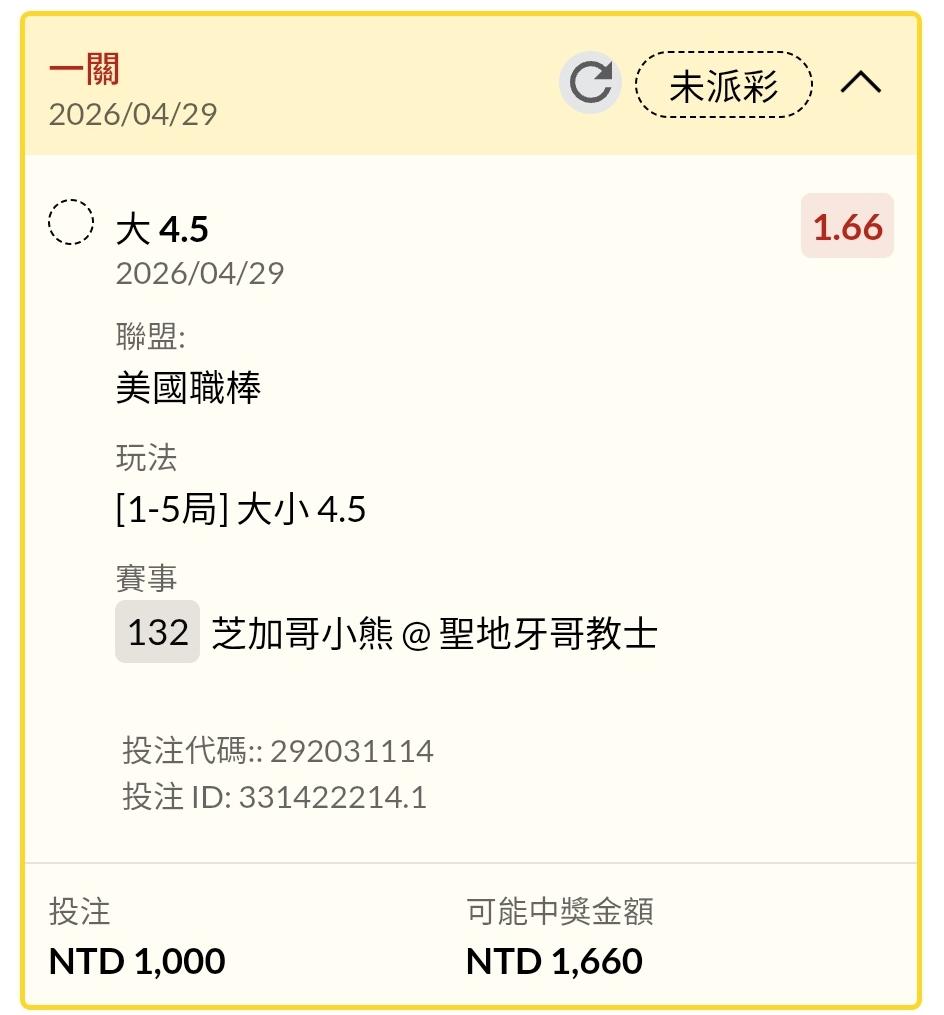Viewport: 944px width, 1015px height.
Task: Refresh the bet slip status
Action: (x=590, y=84)
